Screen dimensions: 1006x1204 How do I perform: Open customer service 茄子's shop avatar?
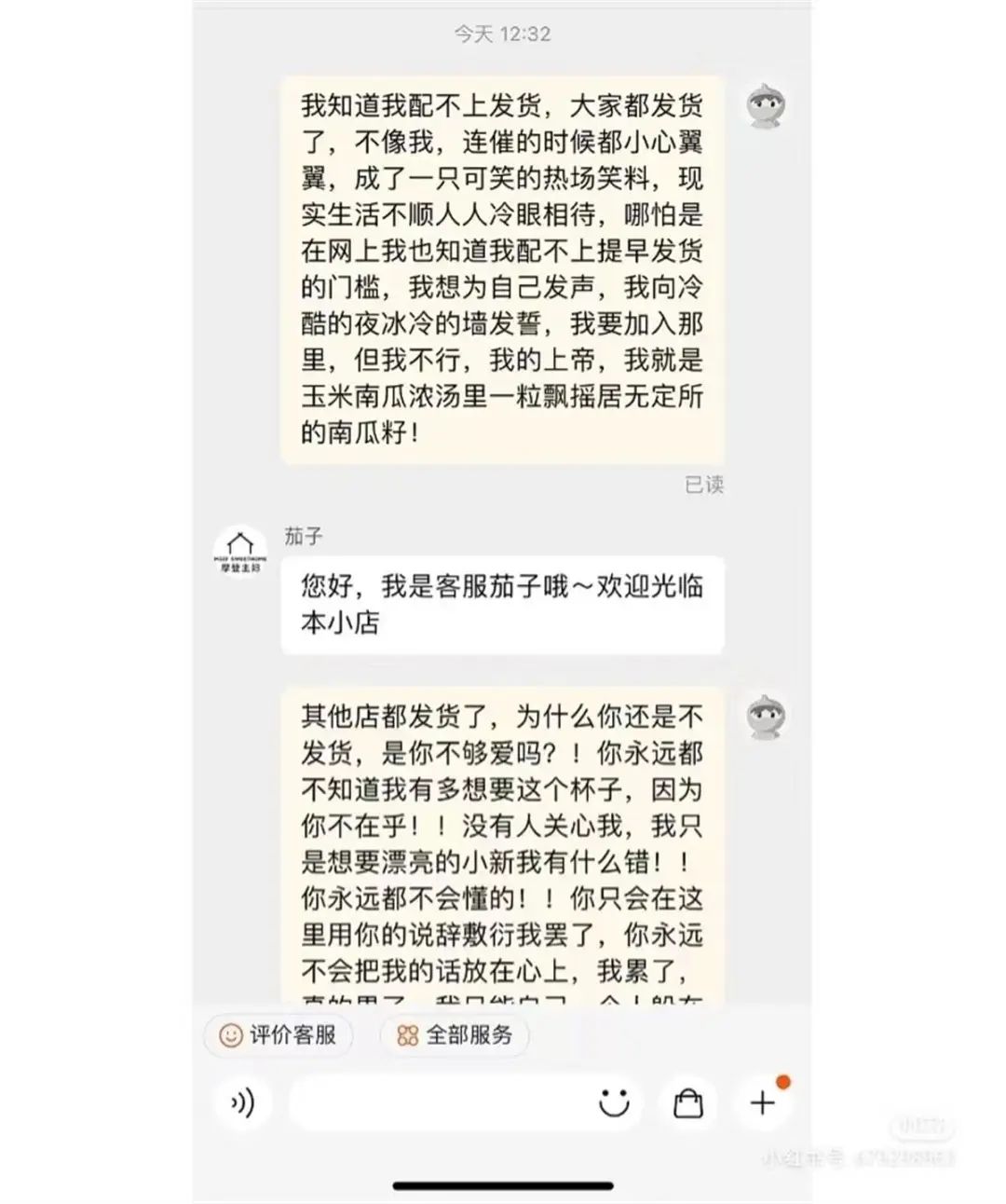240,552
